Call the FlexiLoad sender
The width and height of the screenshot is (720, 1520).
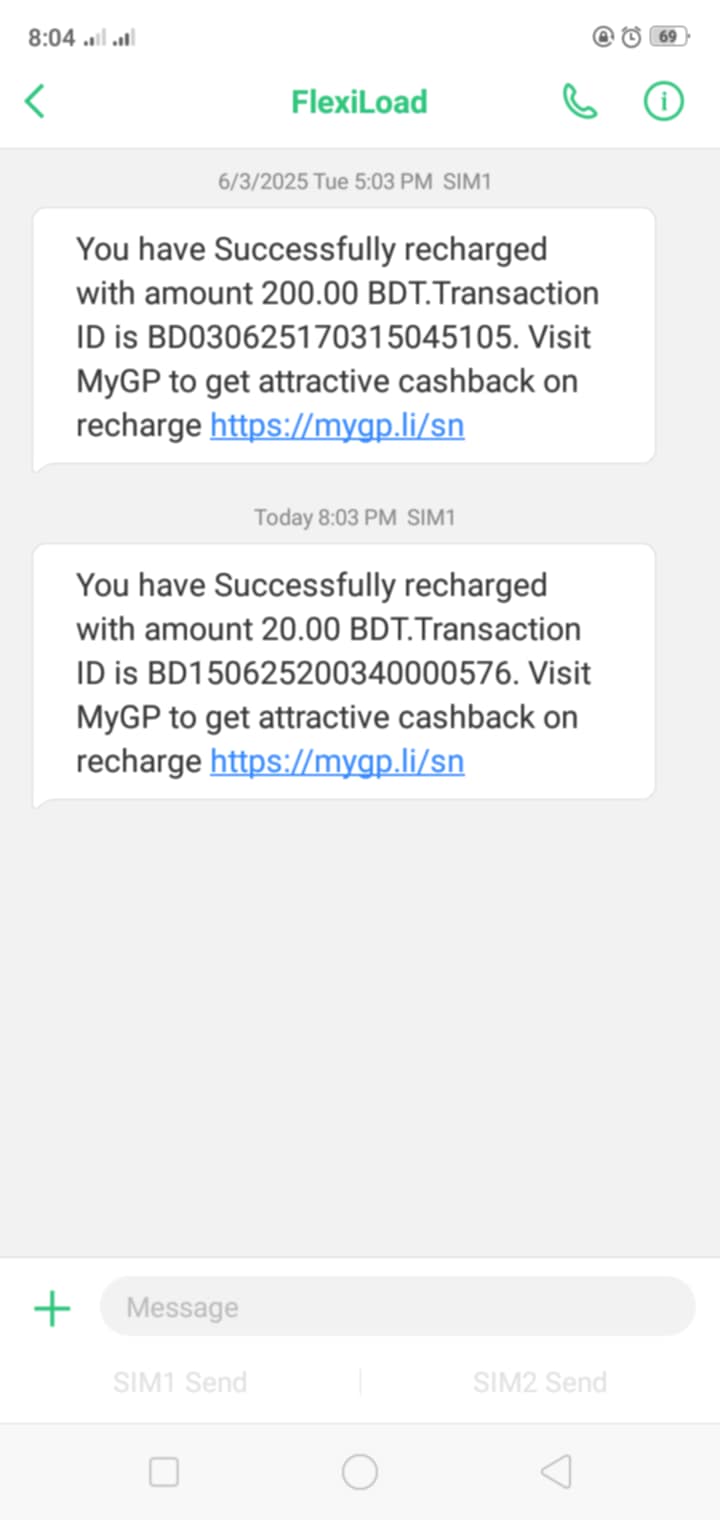580,102
